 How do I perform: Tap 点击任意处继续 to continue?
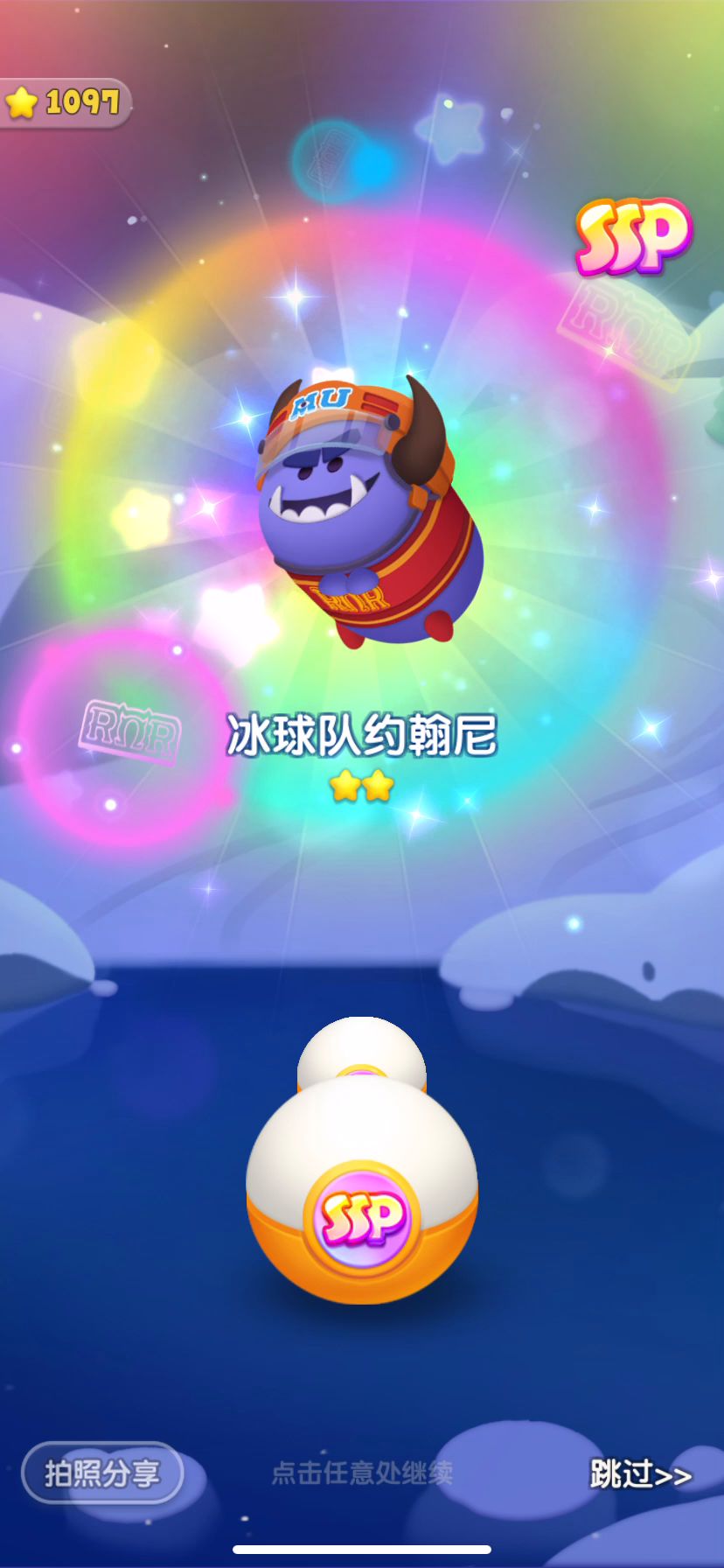point(362,1473)
